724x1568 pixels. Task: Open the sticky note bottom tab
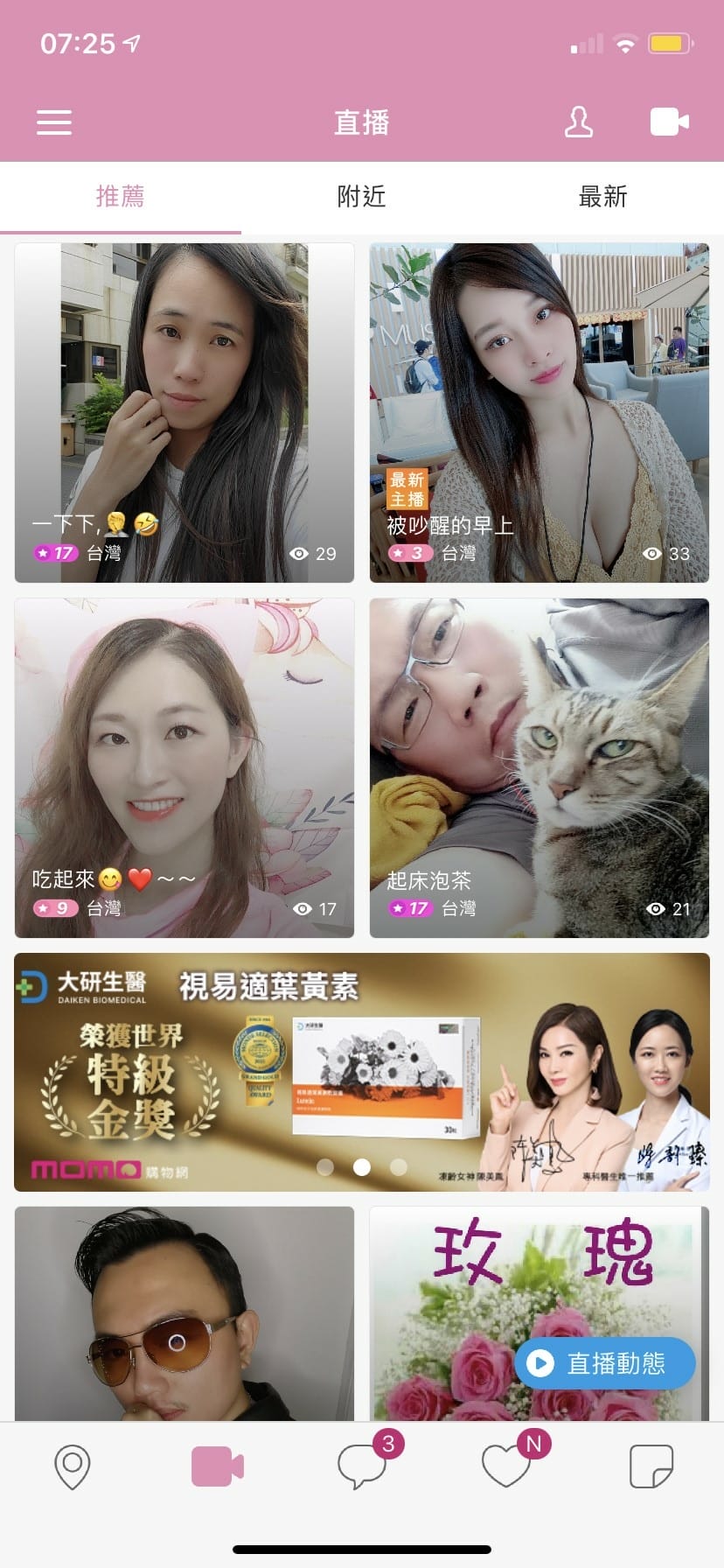651,1466
